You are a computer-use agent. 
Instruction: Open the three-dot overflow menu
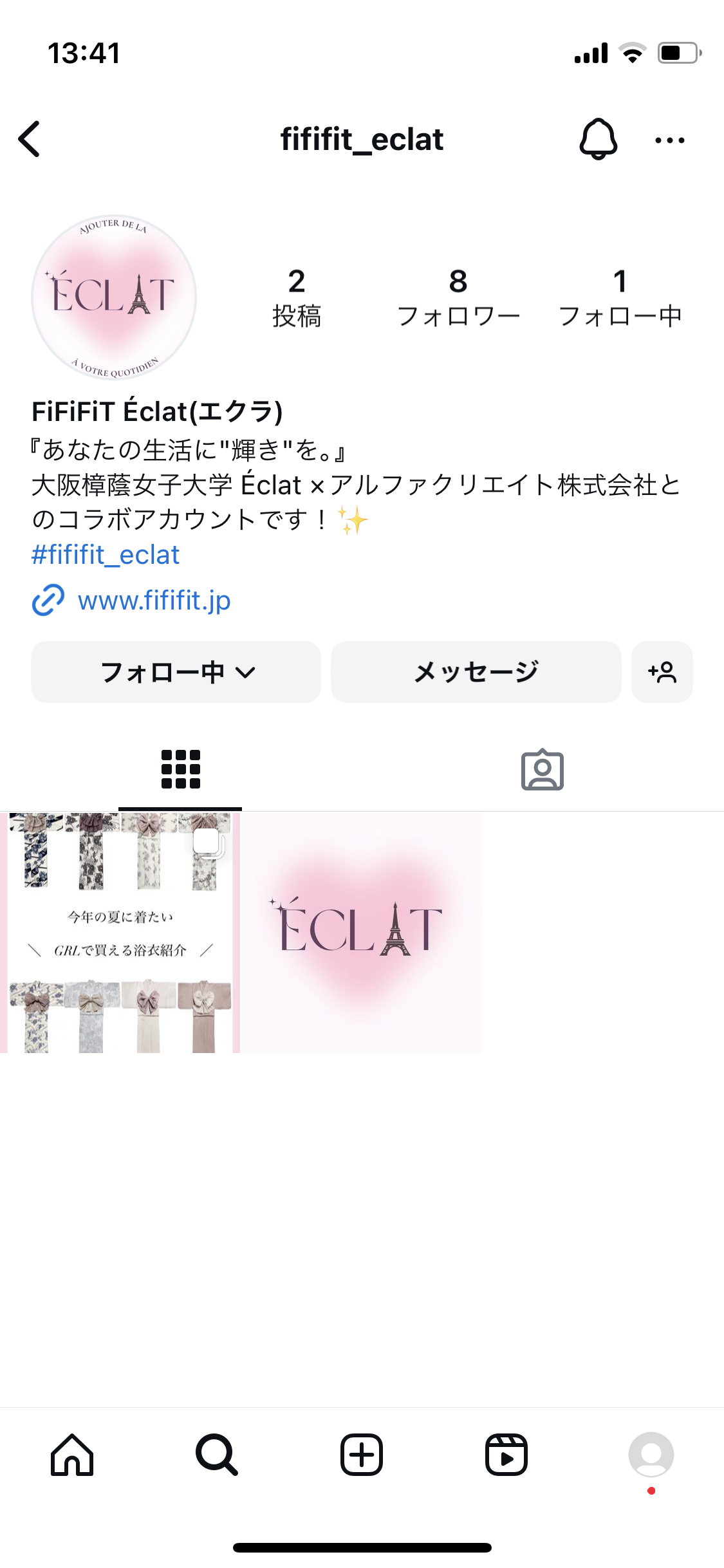(669, 140)
